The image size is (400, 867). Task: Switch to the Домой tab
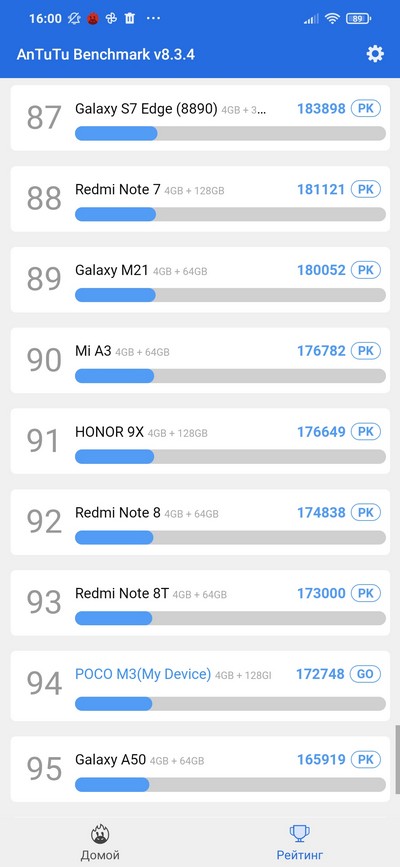tap(100, 843)
